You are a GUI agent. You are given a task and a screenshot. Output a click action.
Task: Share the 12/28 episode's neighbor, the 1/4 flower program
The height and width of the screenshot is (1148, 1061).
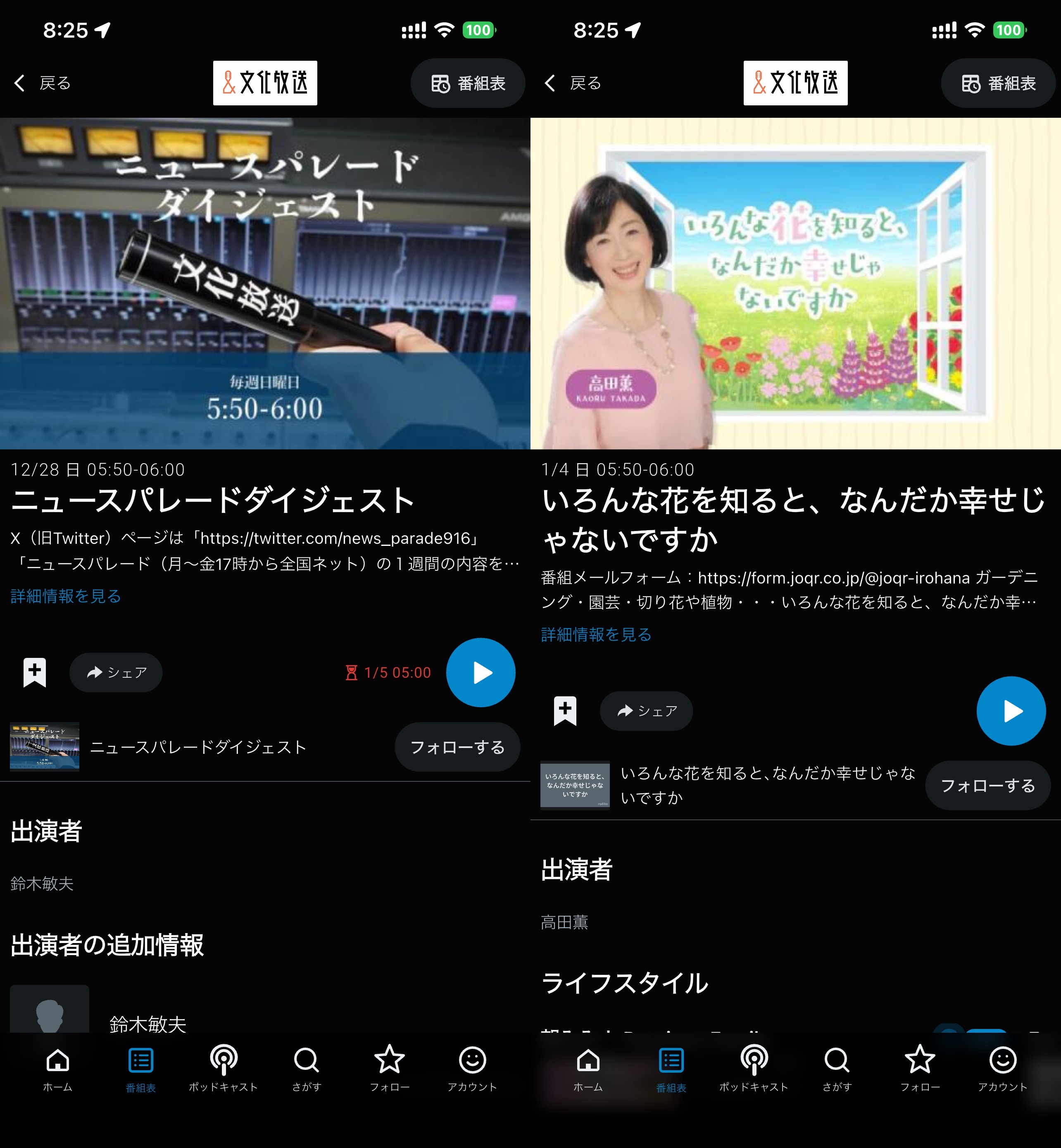tap(646, 710)
